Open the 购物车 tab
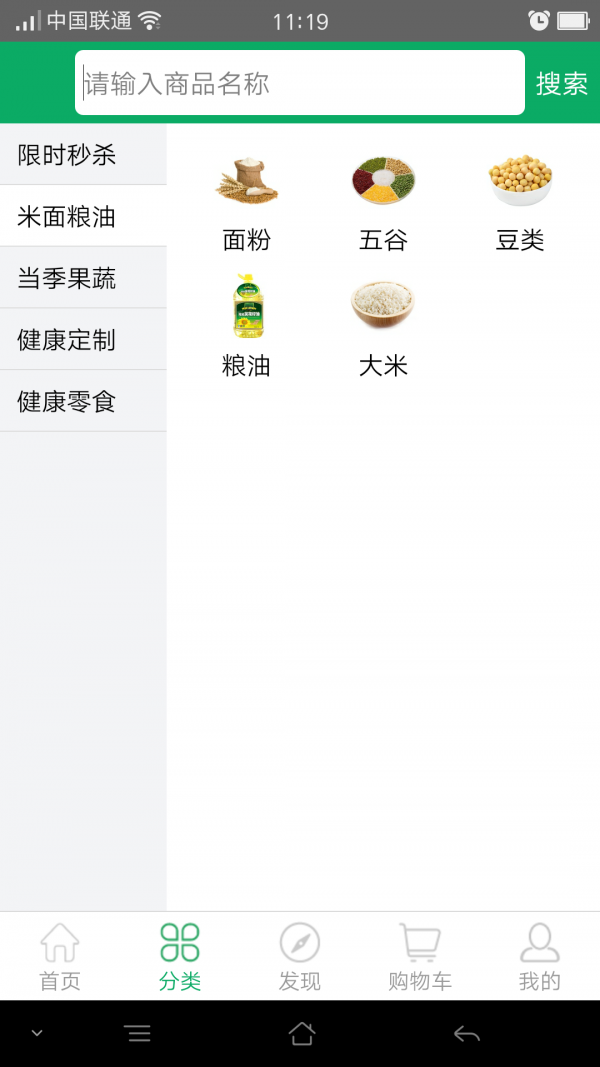The width and height of the screenshot is (600, 1067). [420, 956]
